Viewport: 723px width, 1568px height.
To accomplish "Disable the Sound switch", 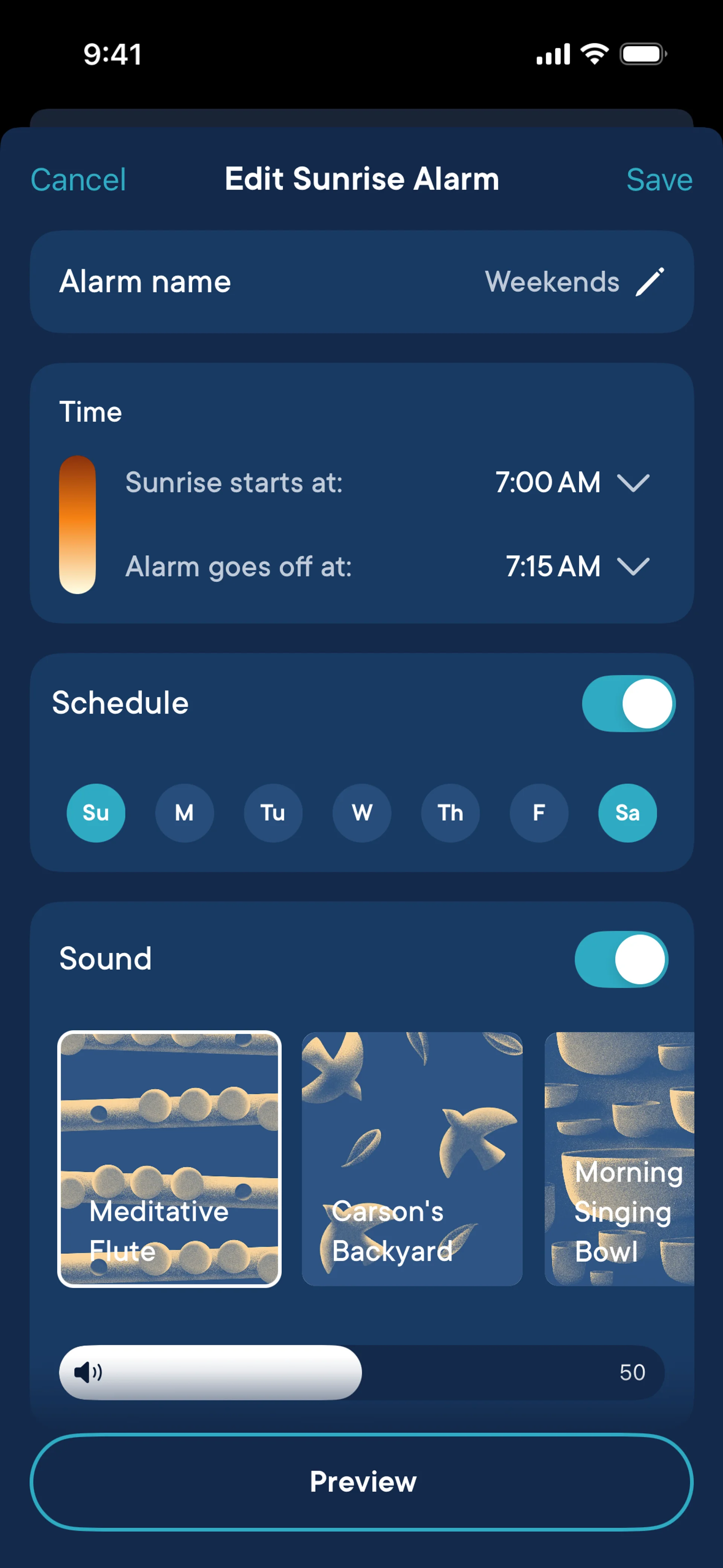I will click(621, 959).
